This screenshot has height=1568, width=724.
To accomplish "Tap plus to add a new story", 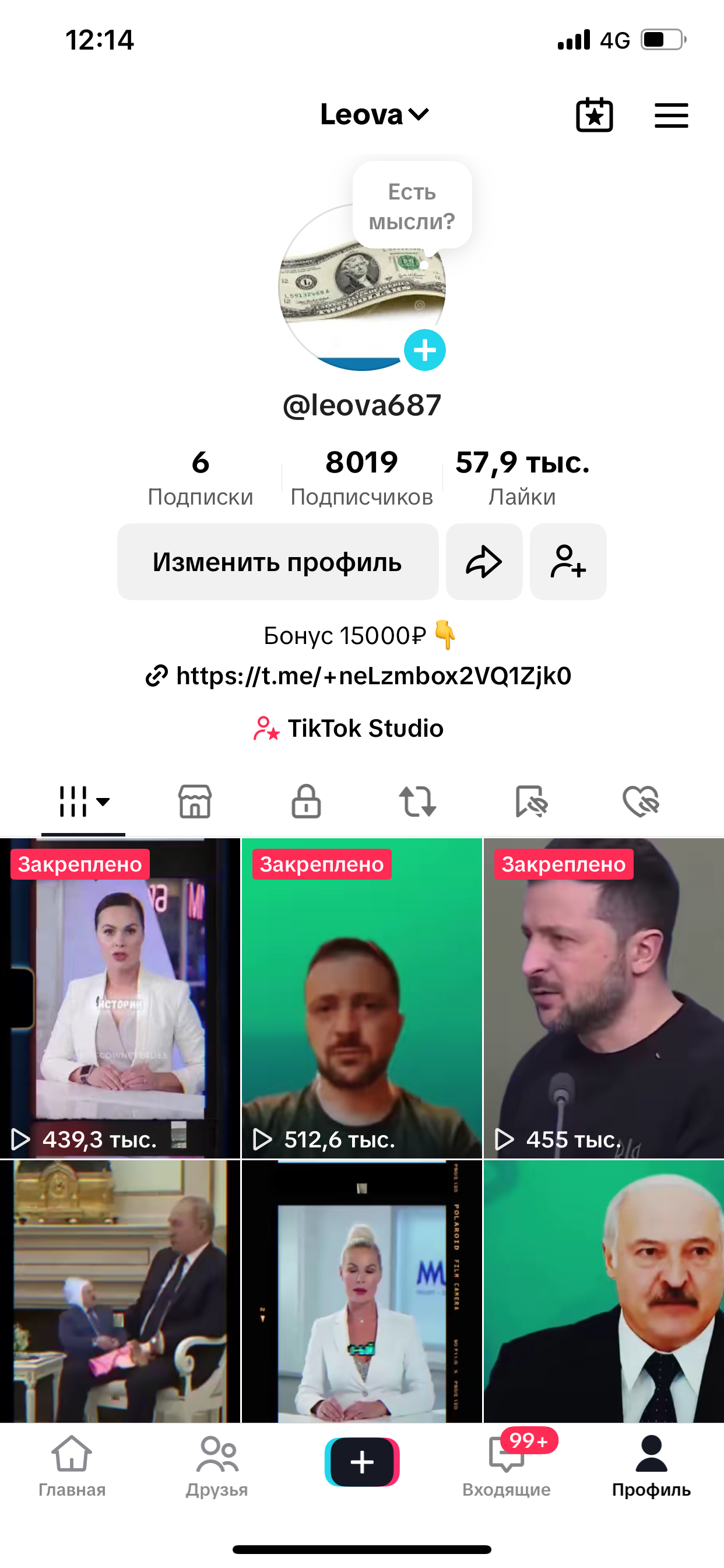I will pyautogui.click(x=425, y=349).
